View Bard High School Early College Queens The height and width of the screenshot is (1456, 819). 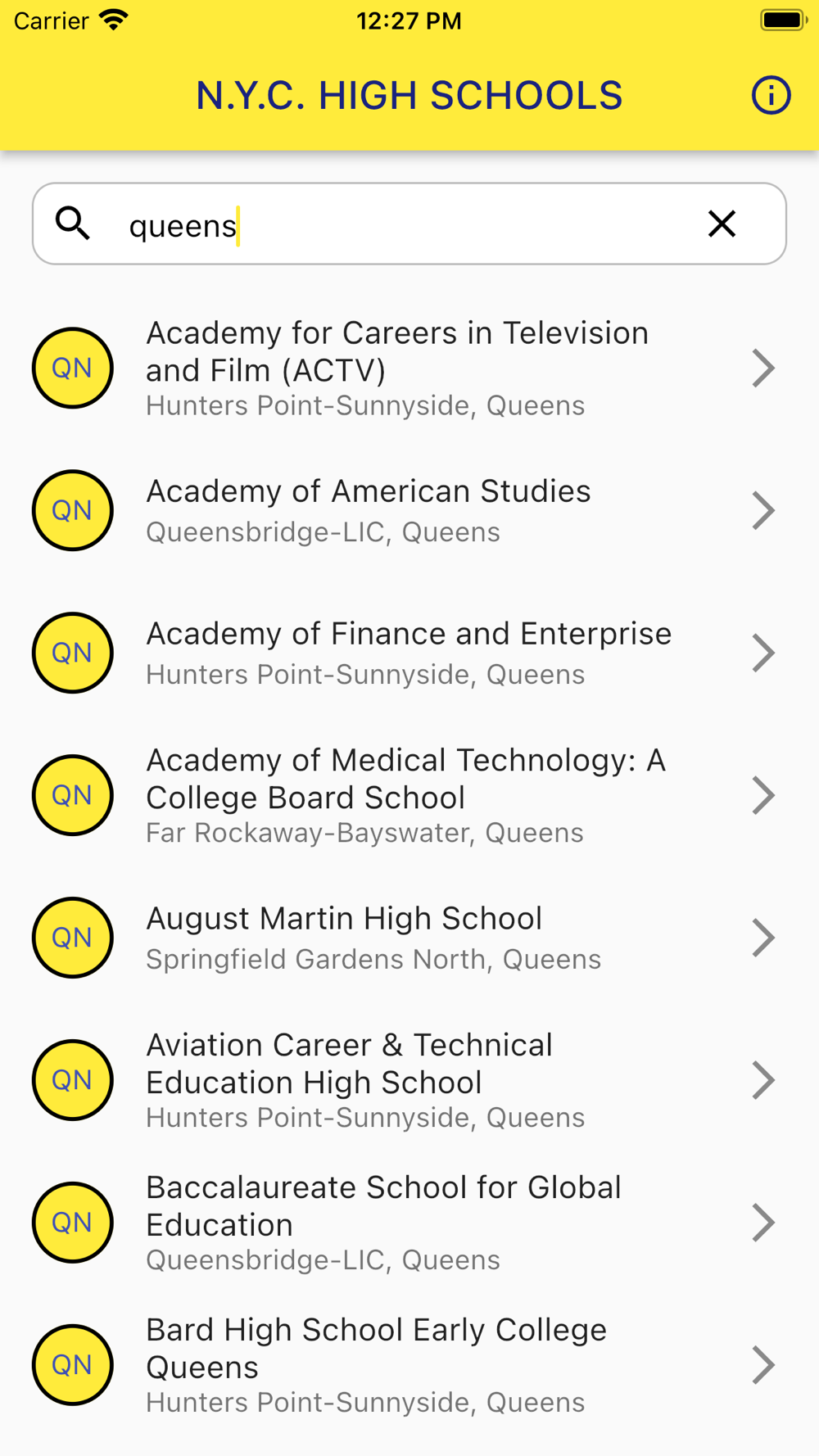click(x=409, y=1365)
